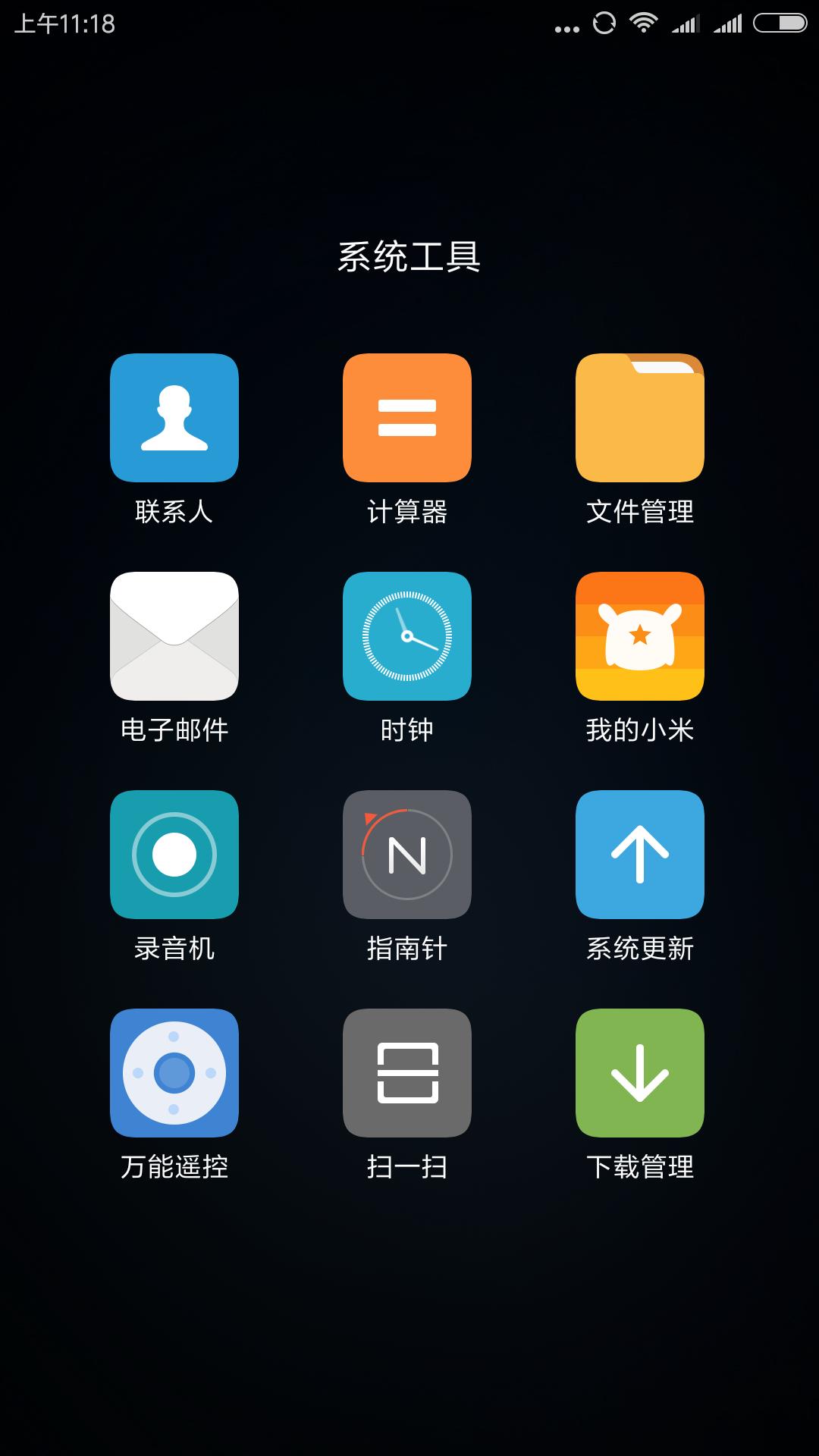Screen dimensions: 819x1456
Task: Open the 扫一扫 QR scanner
Action: pos(407,1073)
